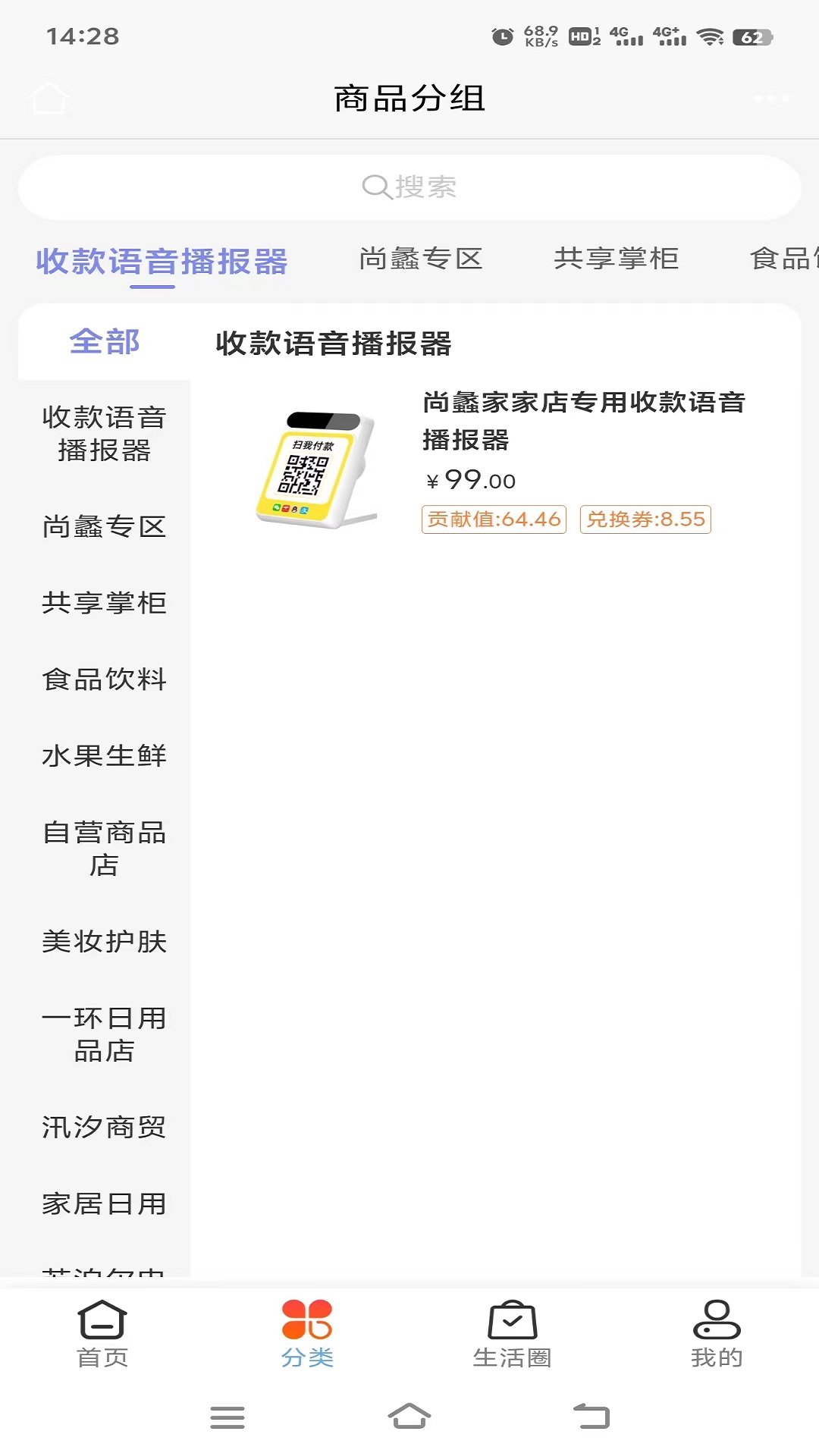Tap the home icon in the top bar
This screenshot has width=819, height=1456.
[x=48, y=98]
